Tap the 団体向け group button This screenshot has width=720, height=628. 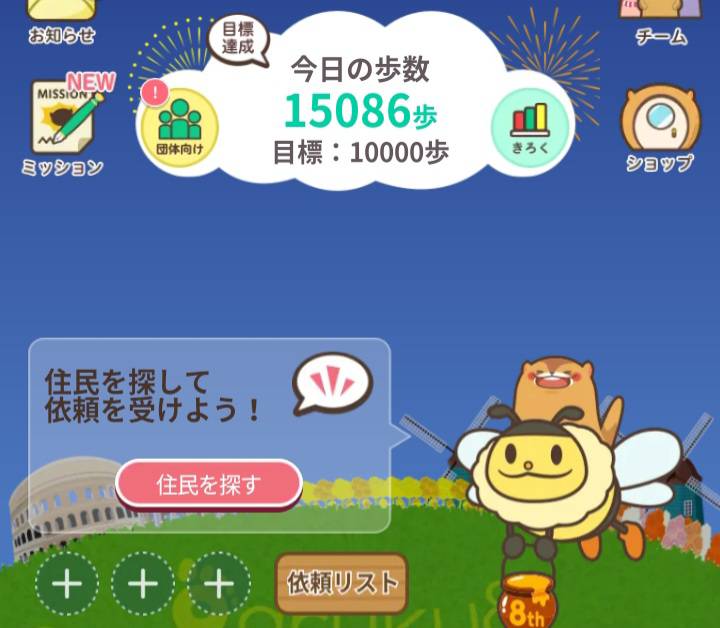tap(179, 126)
